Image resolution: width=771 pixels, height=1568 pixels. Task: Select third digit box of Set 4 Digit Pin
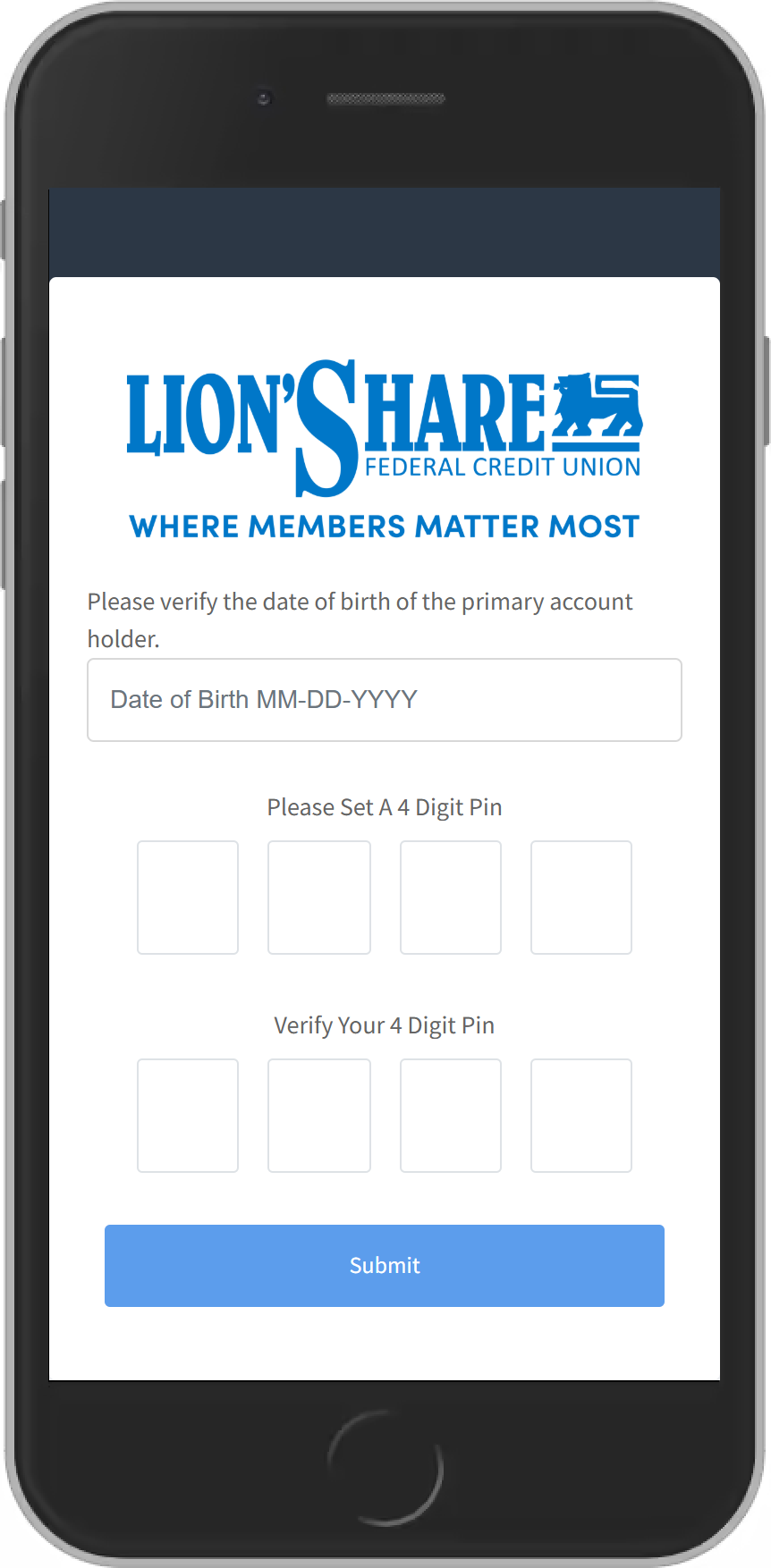451,898
